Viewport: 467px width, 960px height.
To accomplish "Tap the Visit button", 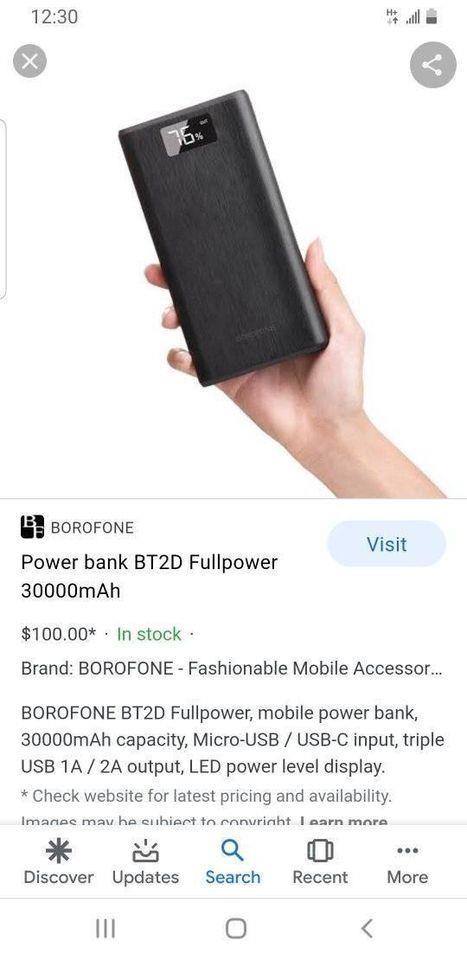I will pos(387,544).
